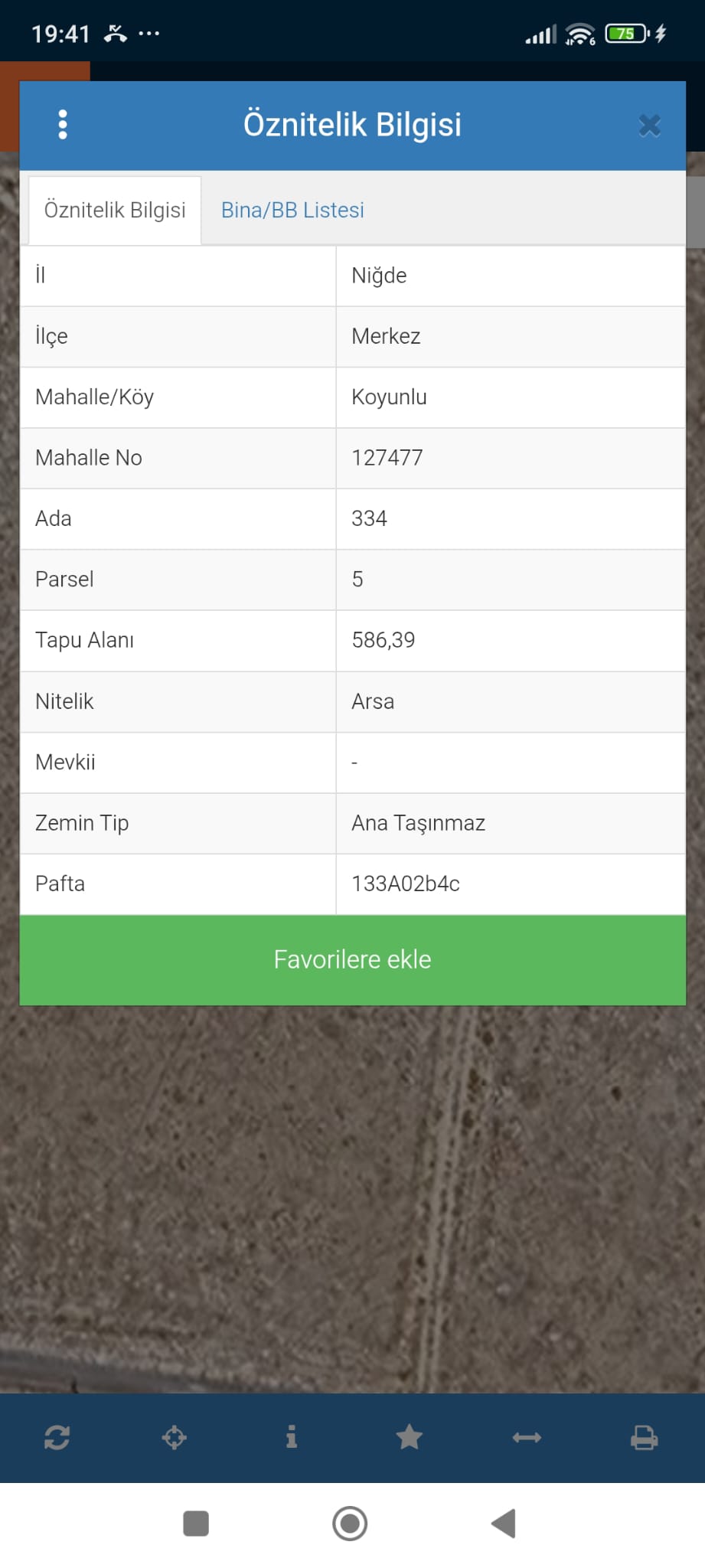Locate my position with the crosshair icon

coord(175,1438)
